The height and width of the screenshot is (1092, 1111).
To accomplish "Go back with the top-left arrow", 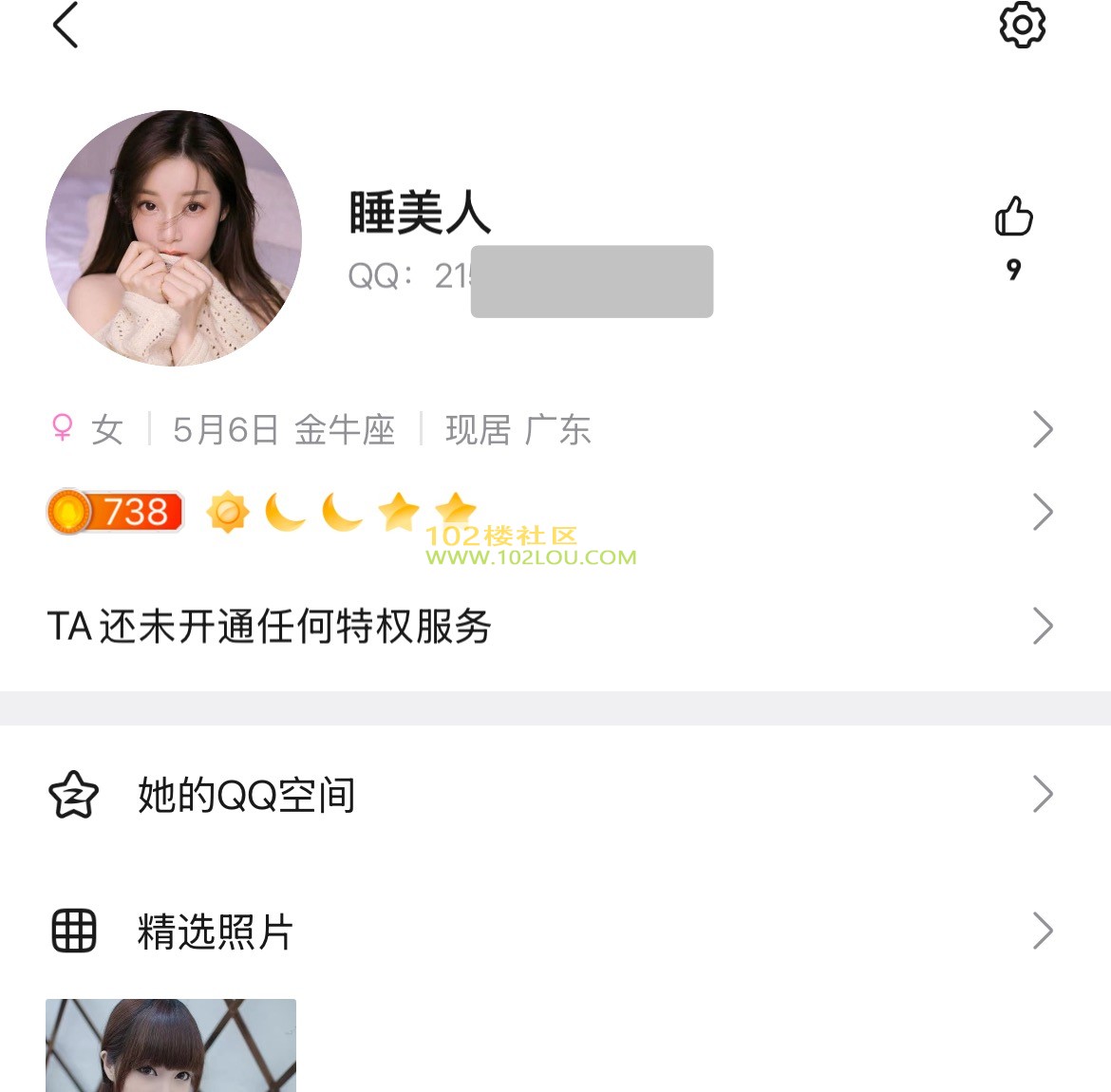I will click(x=65, y=26).
